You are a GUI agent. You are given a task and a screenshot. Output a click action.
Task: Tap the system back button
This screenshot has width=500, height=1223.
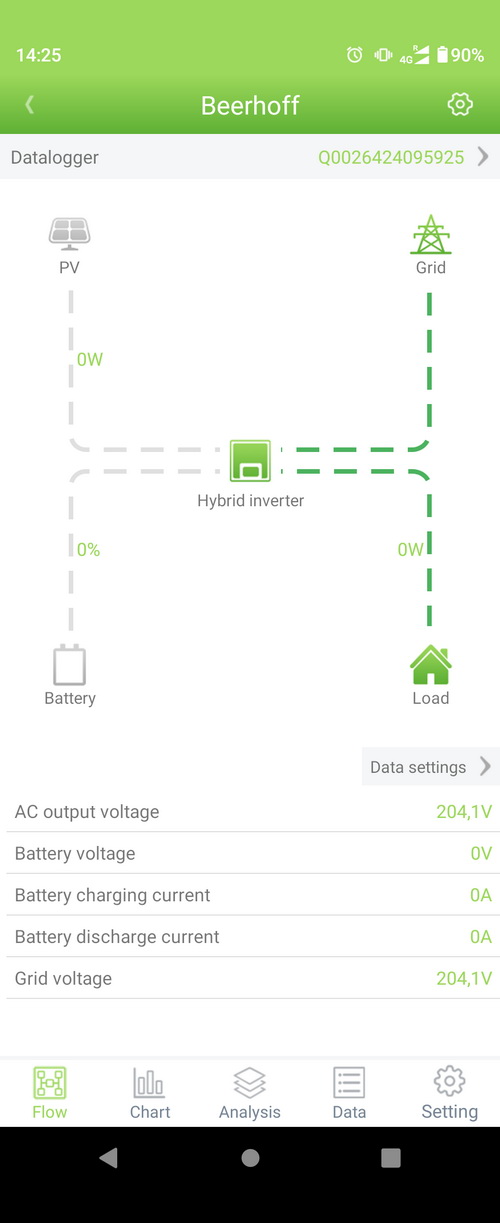click(109, 1158)
